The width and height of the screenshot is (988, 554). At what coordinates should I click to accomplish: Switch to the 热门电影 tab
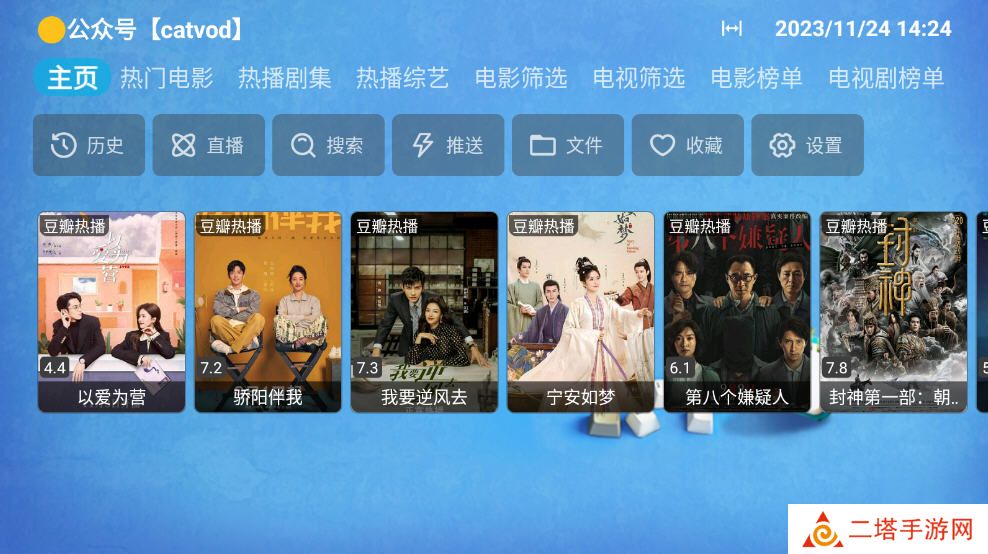click(166, 78)
